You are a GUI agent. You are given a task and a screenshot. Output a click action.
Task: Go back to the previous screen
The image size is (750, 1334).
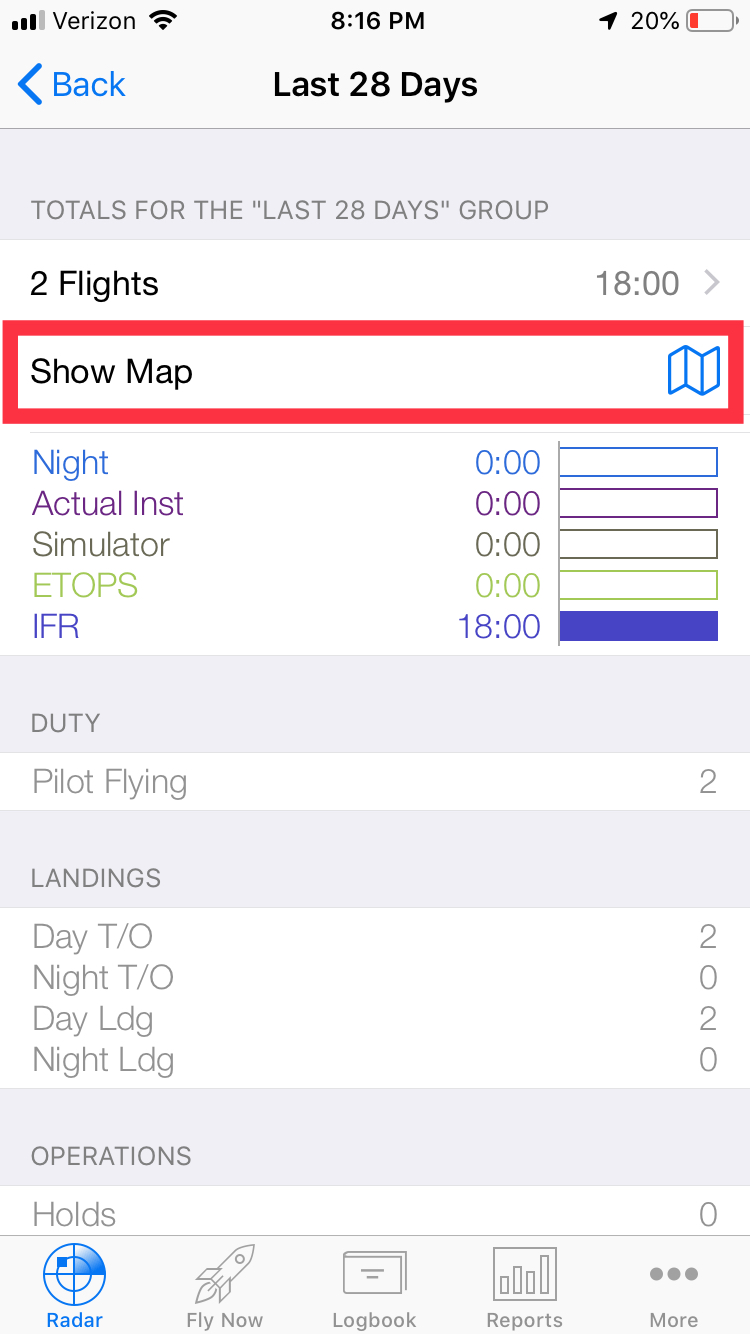coord(72,85)
